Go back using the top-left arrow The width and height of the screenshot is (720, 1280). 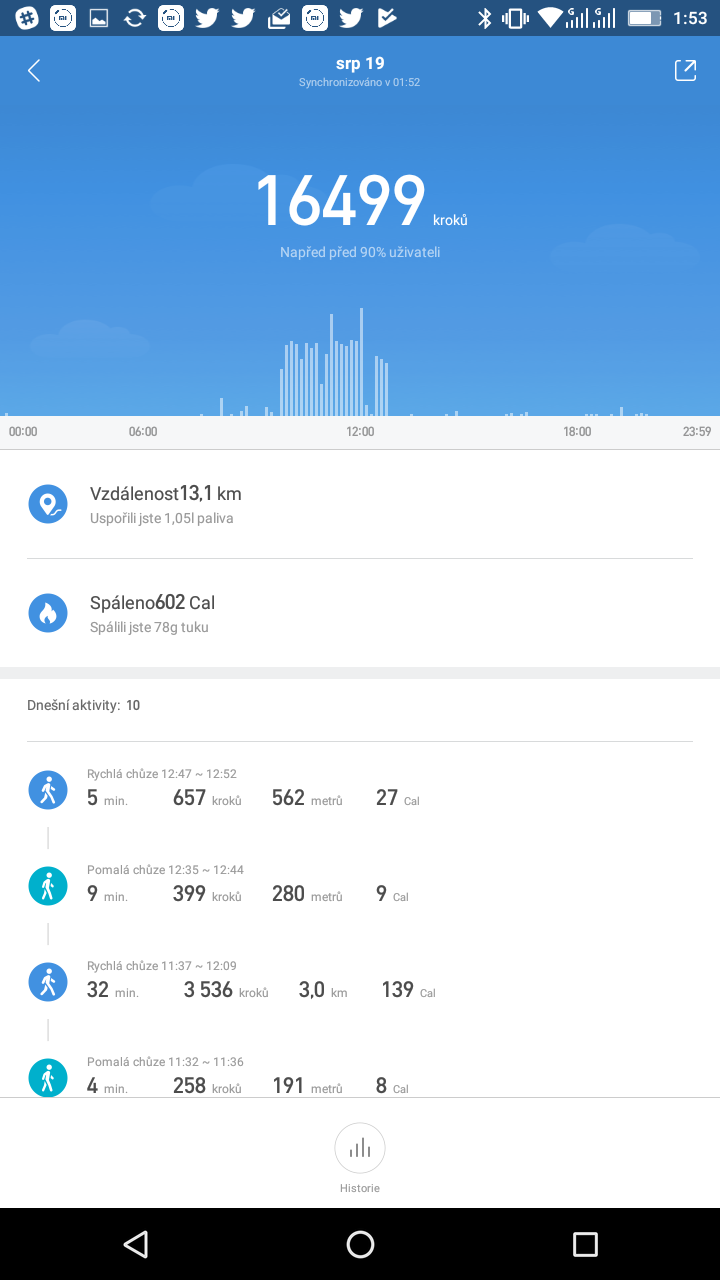click(34, 71)
